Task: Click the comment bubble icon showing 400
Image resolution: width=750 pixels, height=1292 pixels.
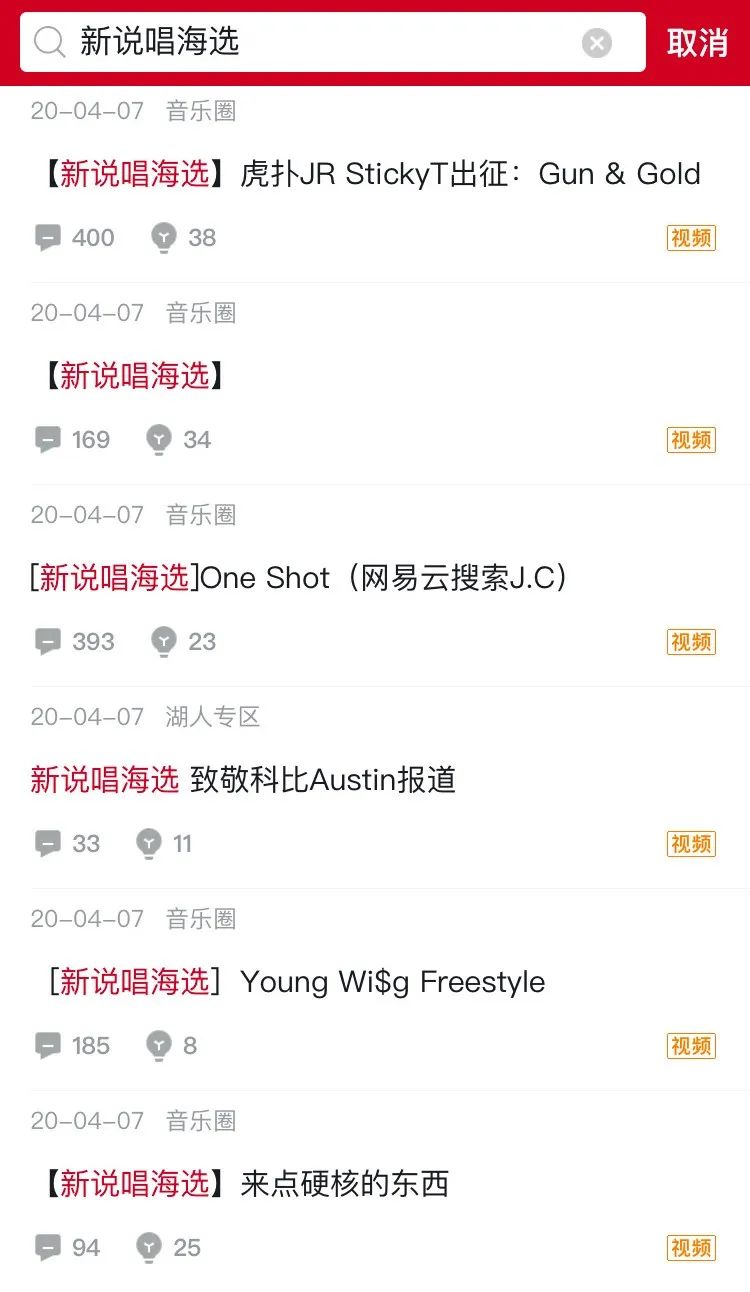Action: [48, 236]
